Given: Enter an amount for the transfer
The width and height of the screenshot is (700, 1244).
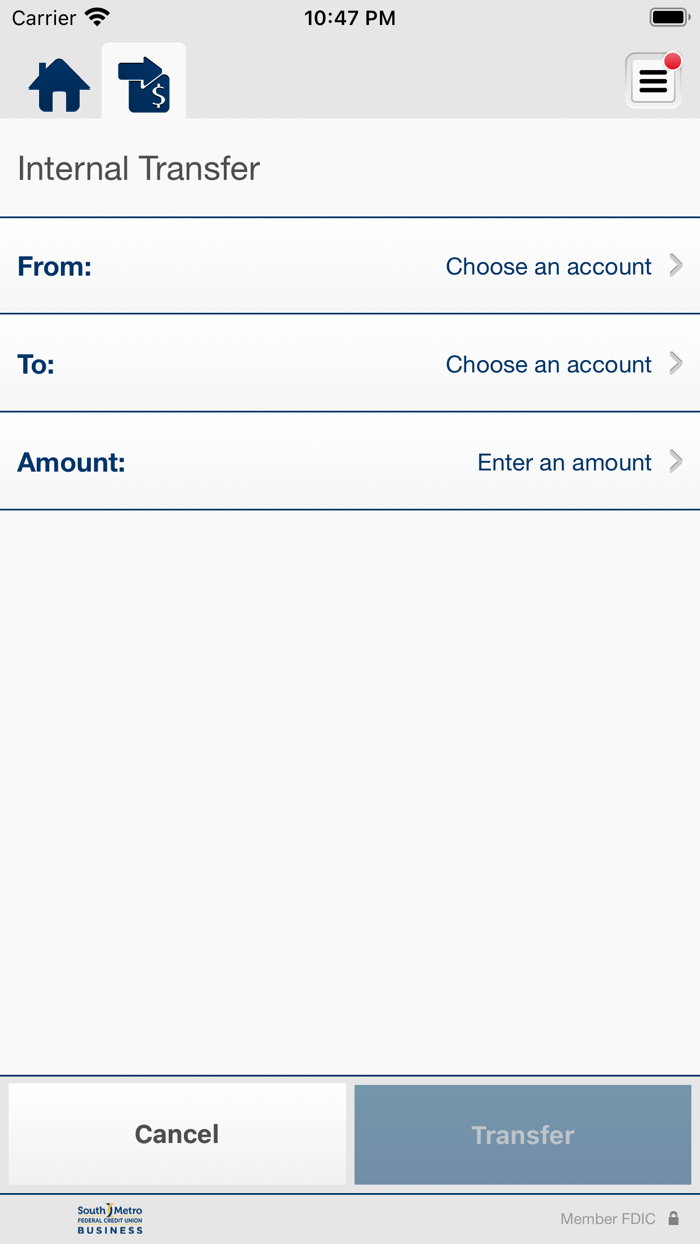Looking at the screenshot, I should click(x=350, y=462).
